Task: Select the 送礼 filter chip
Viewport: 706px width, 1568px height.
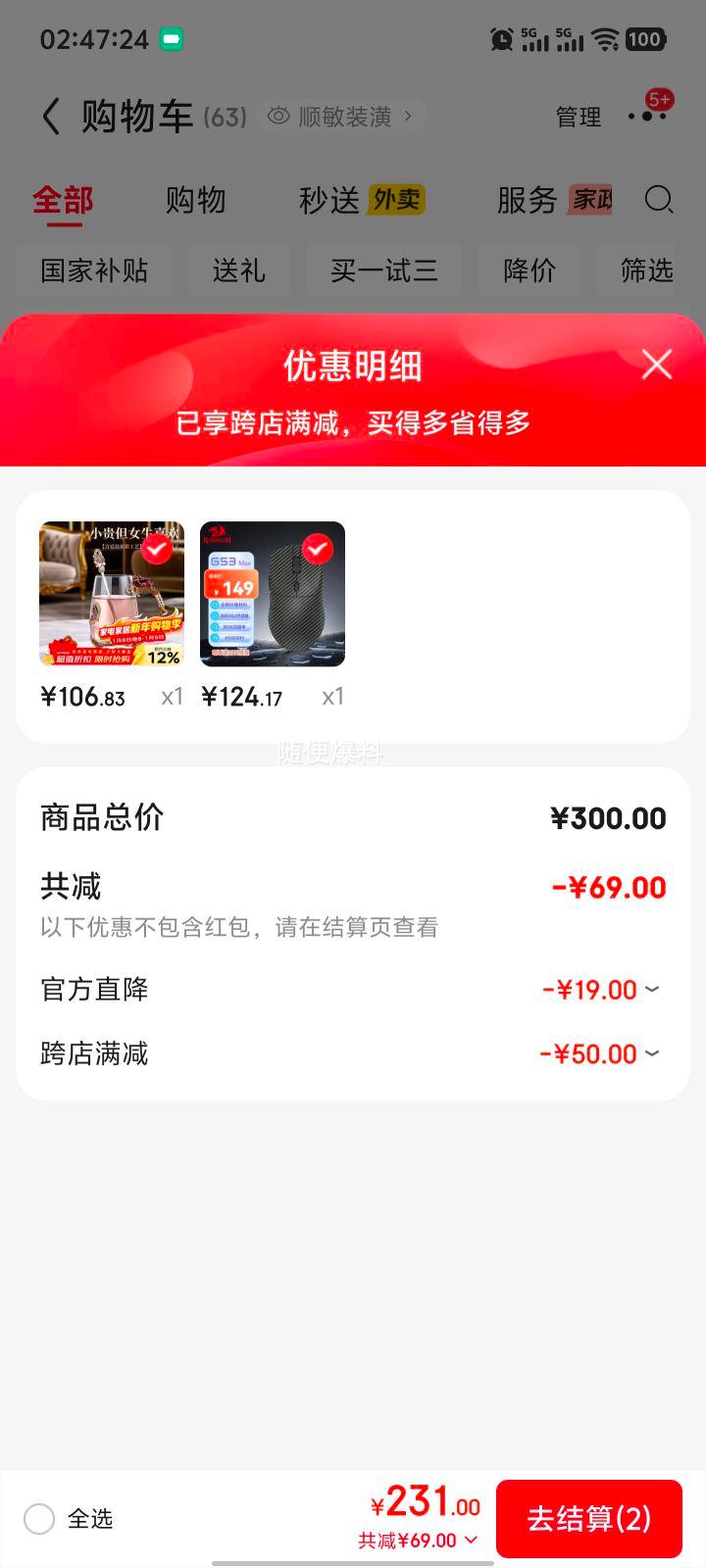Action: click(238, 270)
